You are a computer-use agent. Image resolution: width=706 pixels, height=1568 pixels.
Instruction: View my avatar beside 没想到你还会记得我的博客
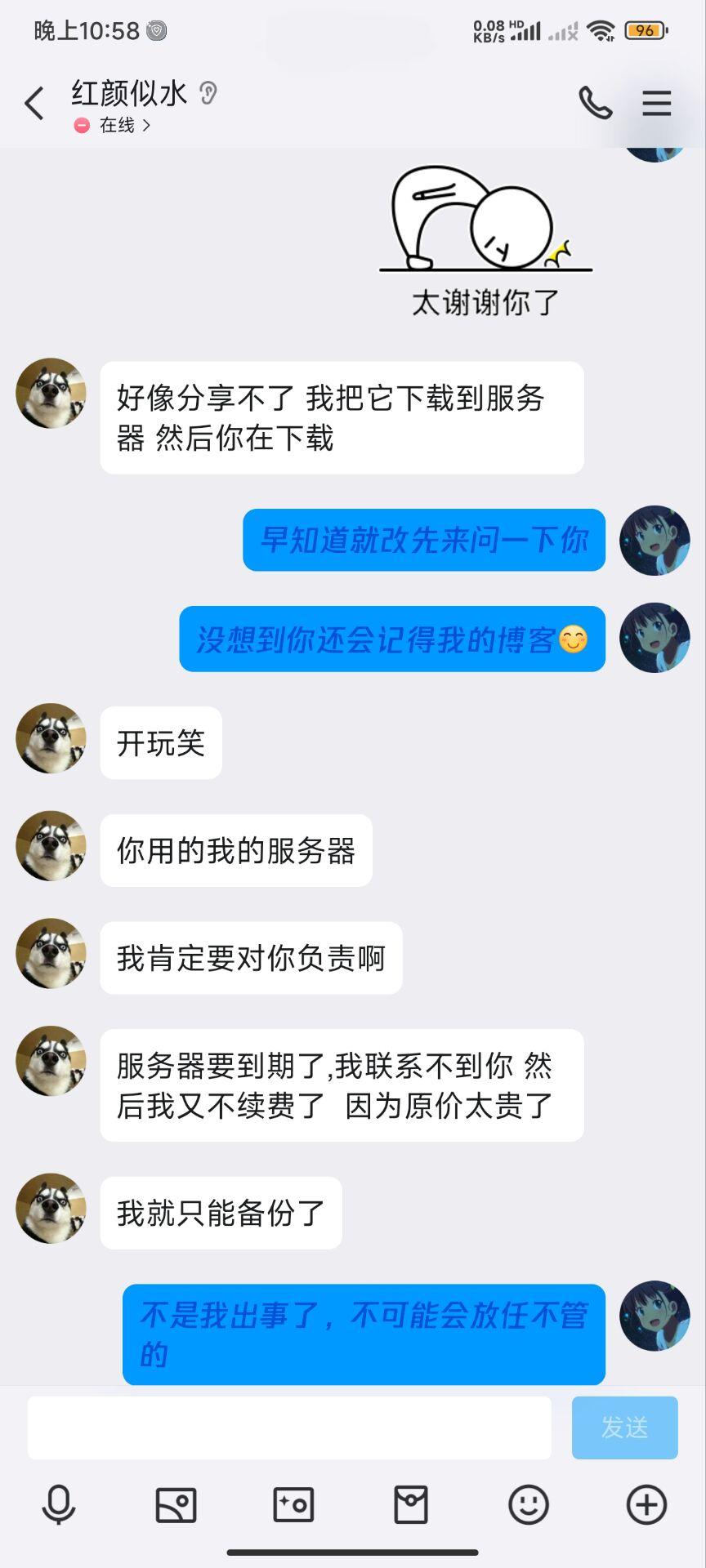(655, 638)
